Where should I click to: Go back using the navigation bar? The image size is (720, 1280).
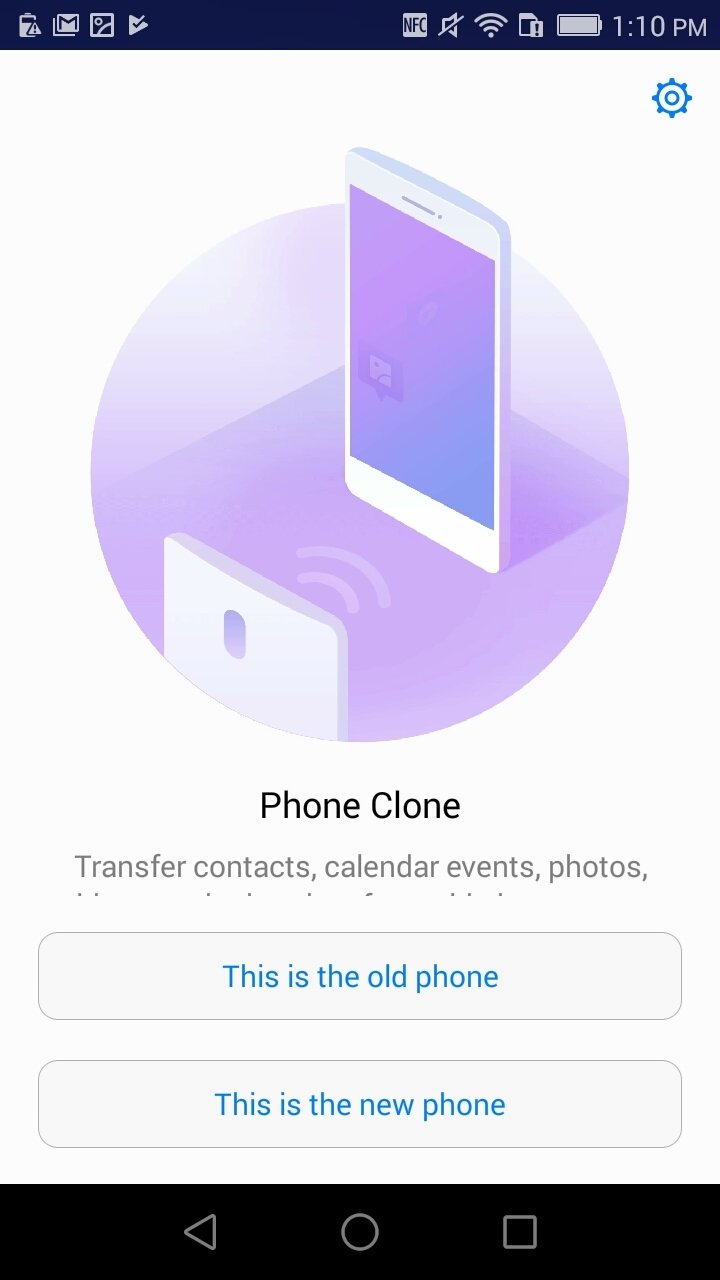[x=201, y=1232]
